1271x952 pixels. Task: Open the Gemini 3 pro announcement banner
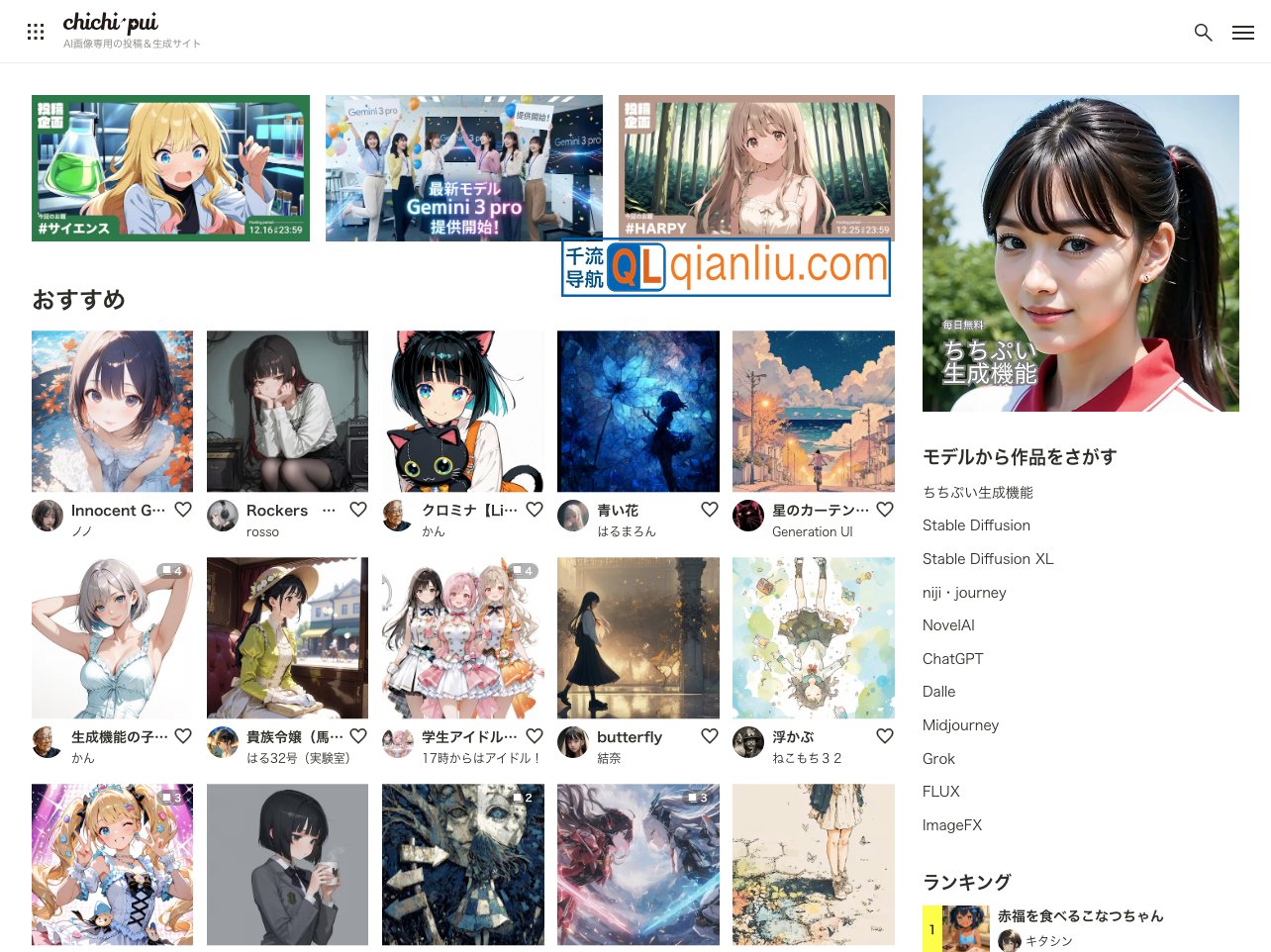click(x=463, y=168)
